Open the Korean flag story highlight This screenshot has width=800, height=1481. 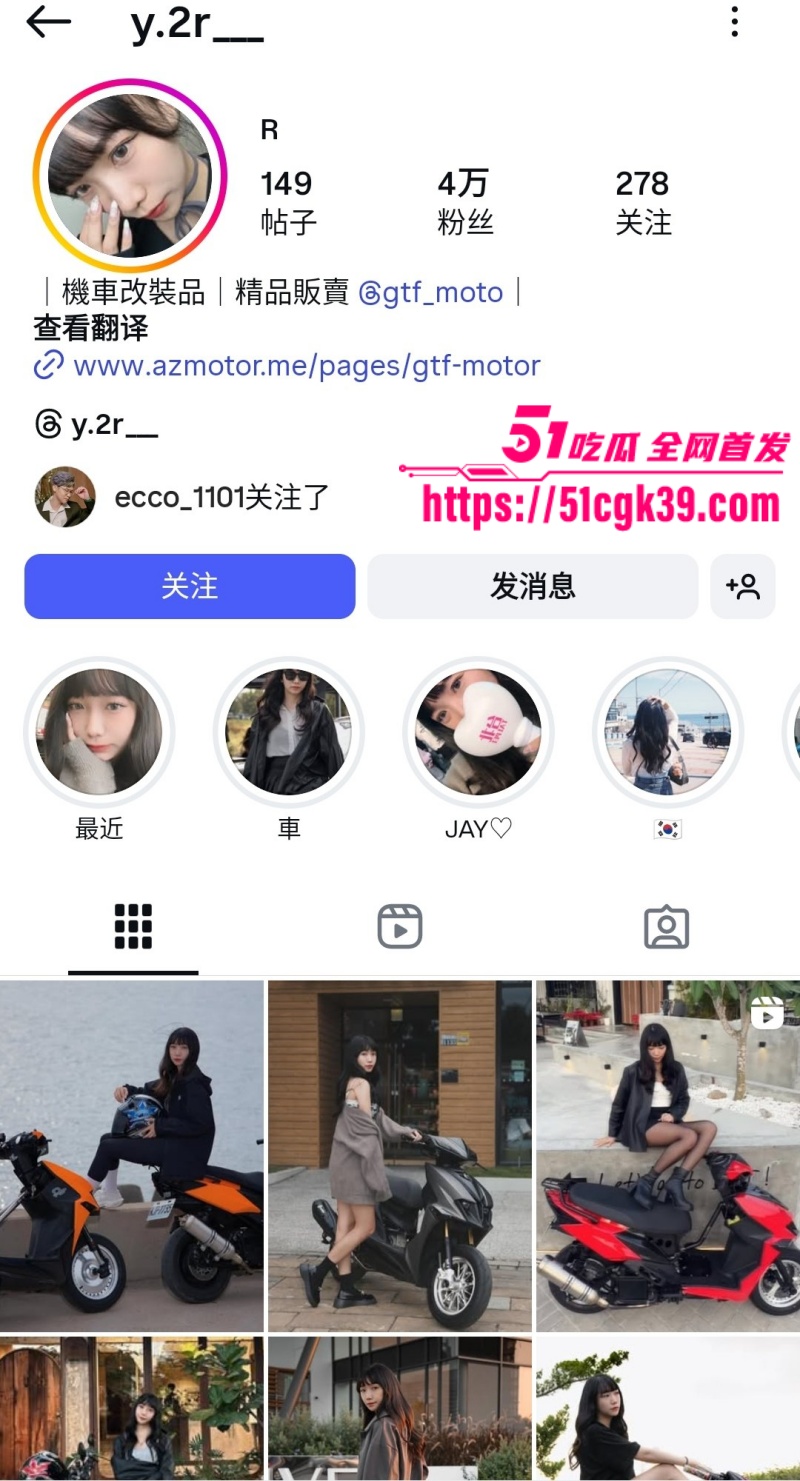667,732
